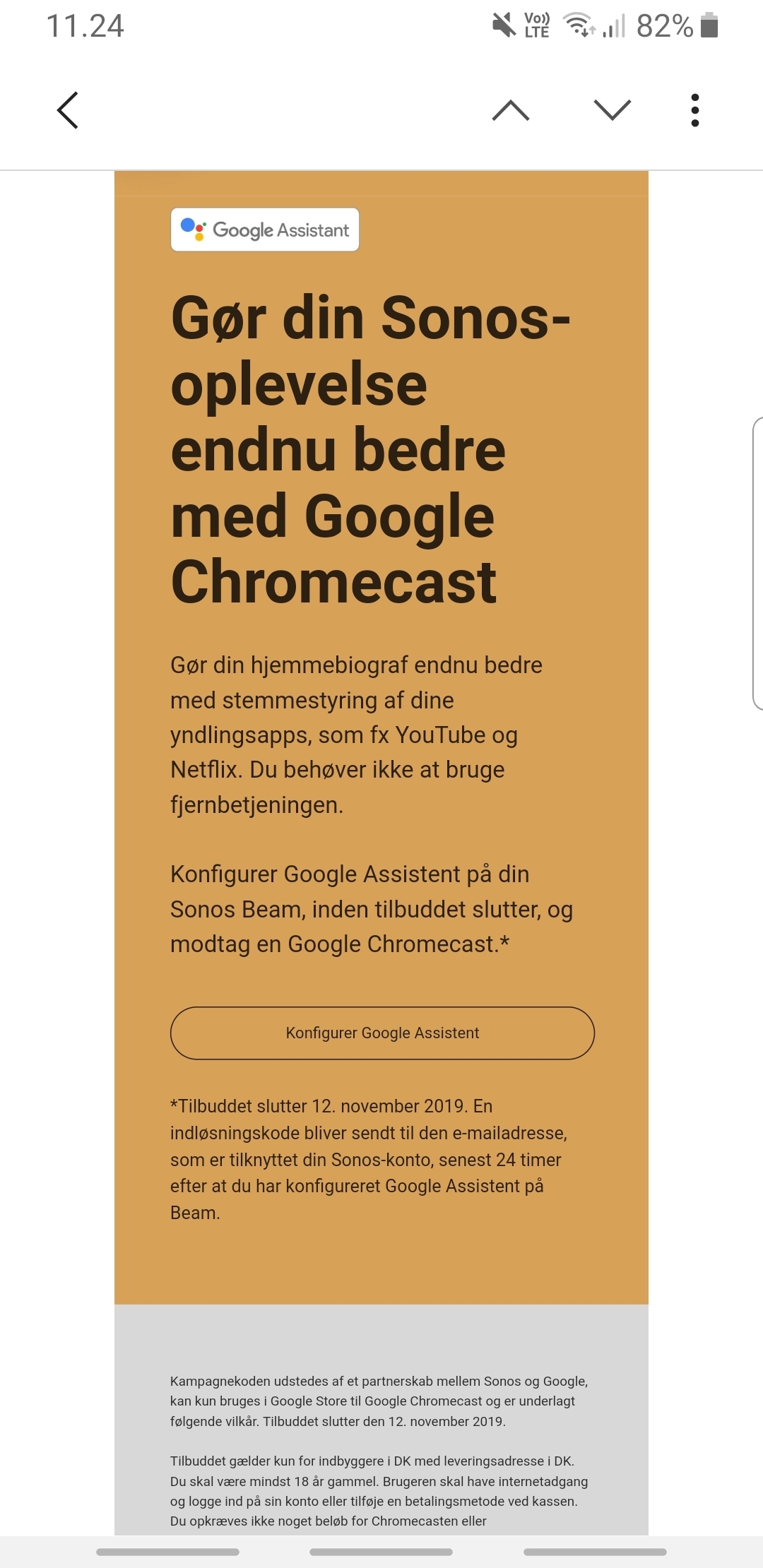Go back to the inbox

click(x=68, y=110)
